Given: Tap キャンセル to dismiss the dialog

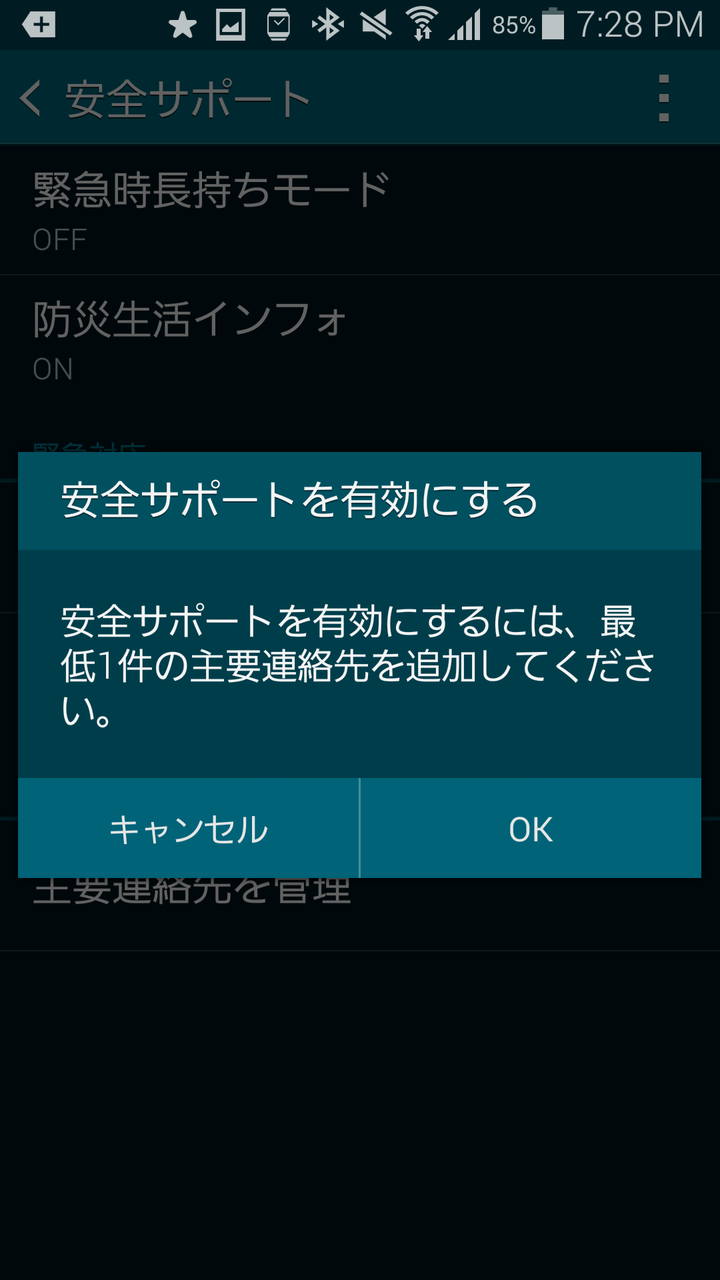Looking at the screenshot, I should 188,829.
